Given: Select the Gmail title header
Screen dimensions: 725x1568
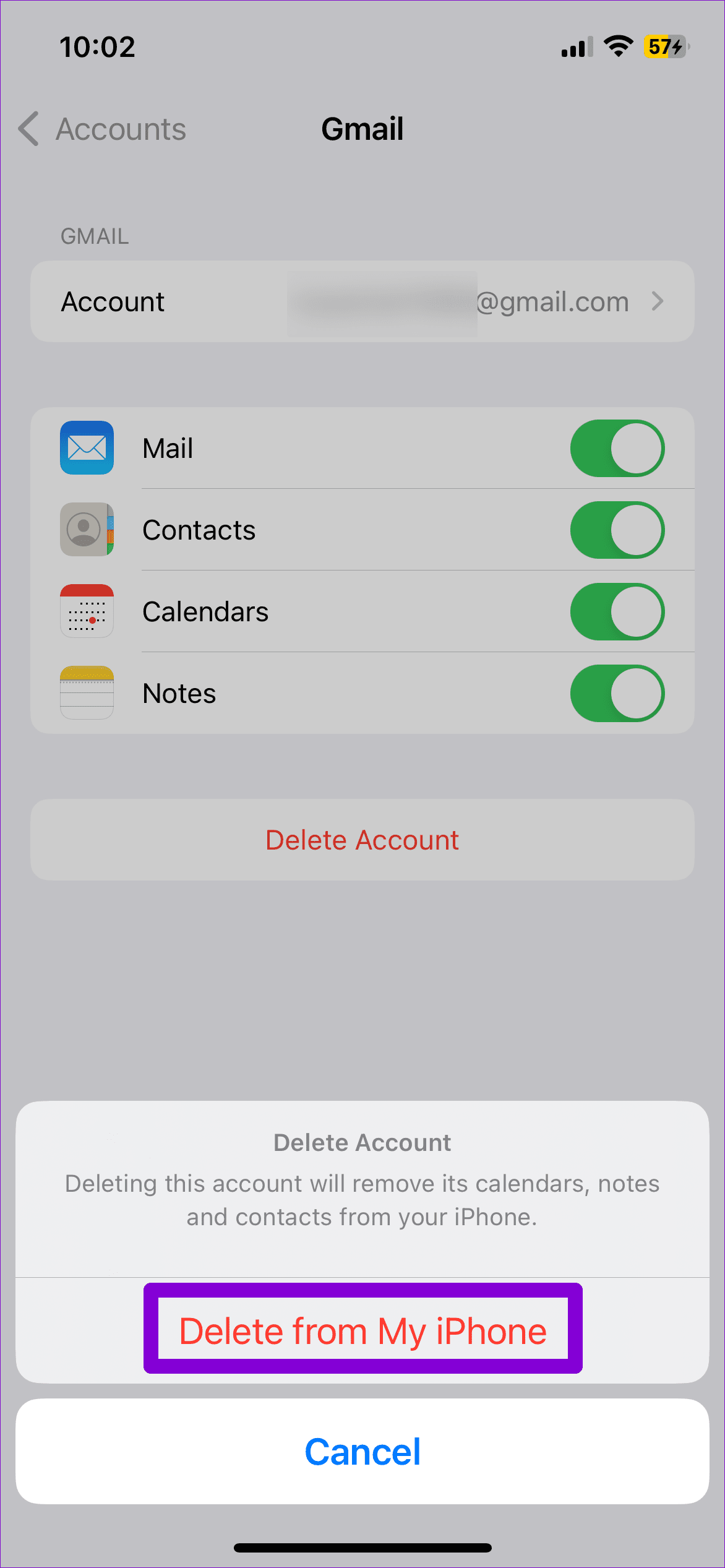Looking at the screenshot, I should click(x=362, y=129).
